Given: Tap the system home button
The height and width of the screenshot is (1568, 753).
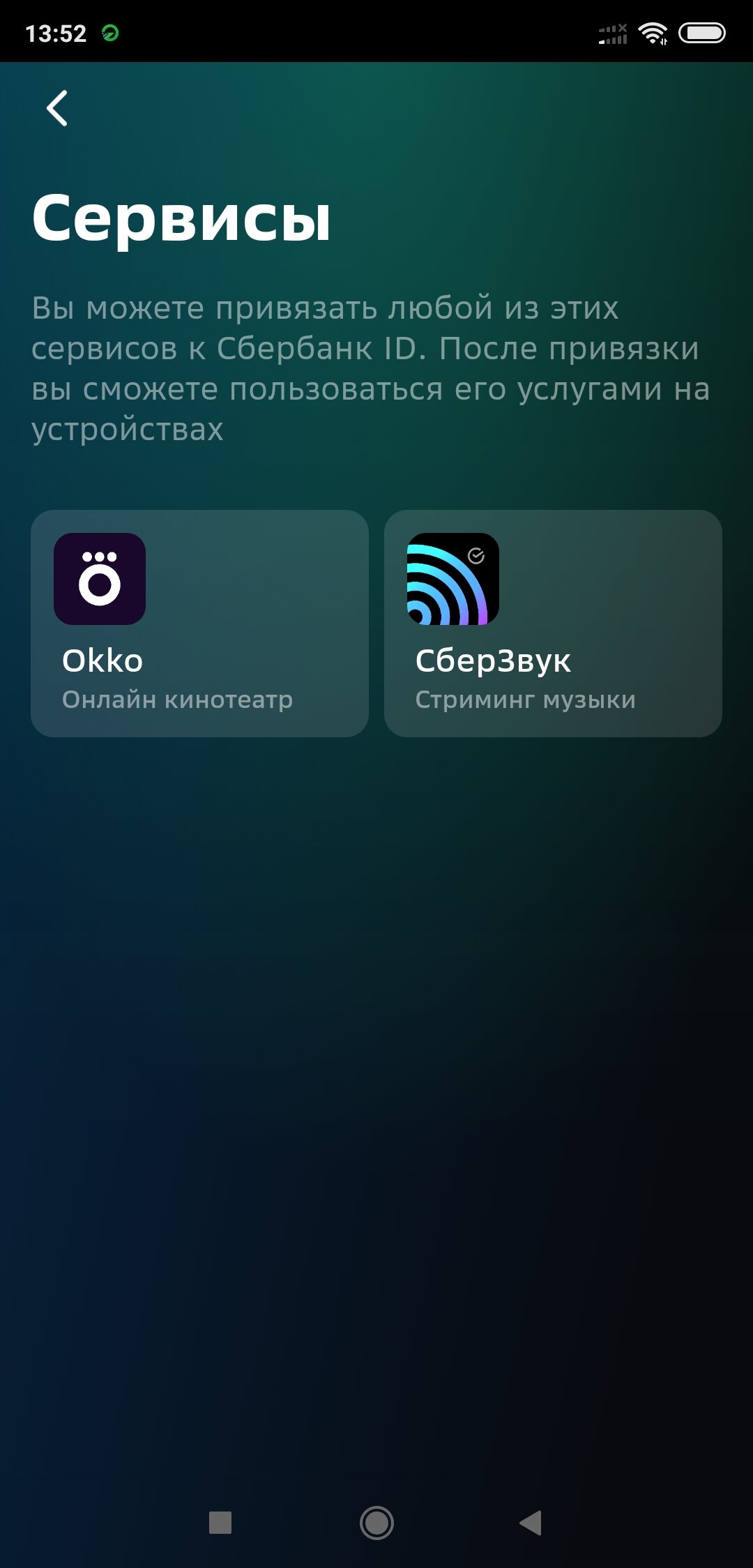Looking at the screenshot, I should point(376,1523).
